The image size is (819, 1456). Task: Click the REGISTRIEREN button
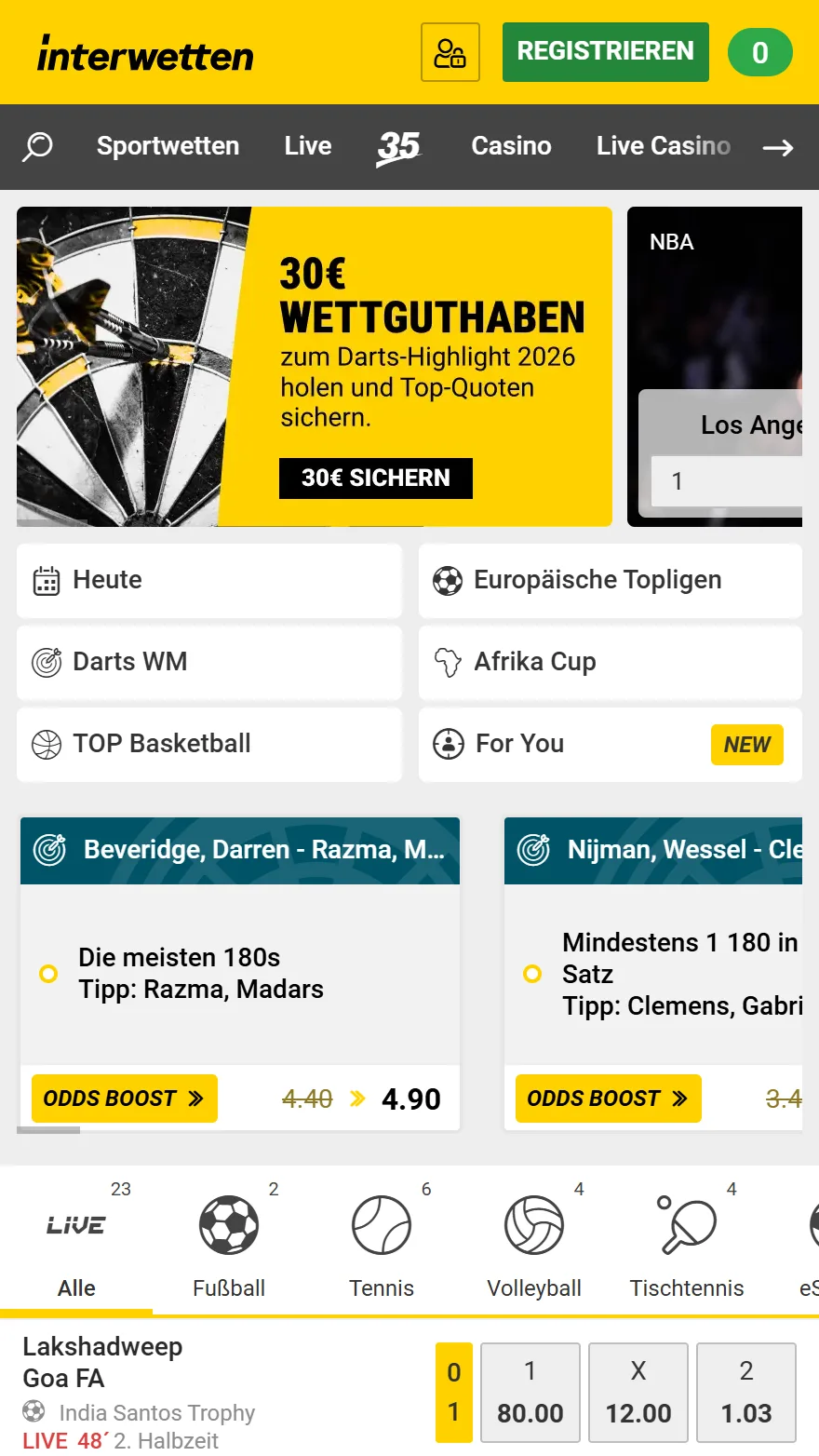[605, 51]
